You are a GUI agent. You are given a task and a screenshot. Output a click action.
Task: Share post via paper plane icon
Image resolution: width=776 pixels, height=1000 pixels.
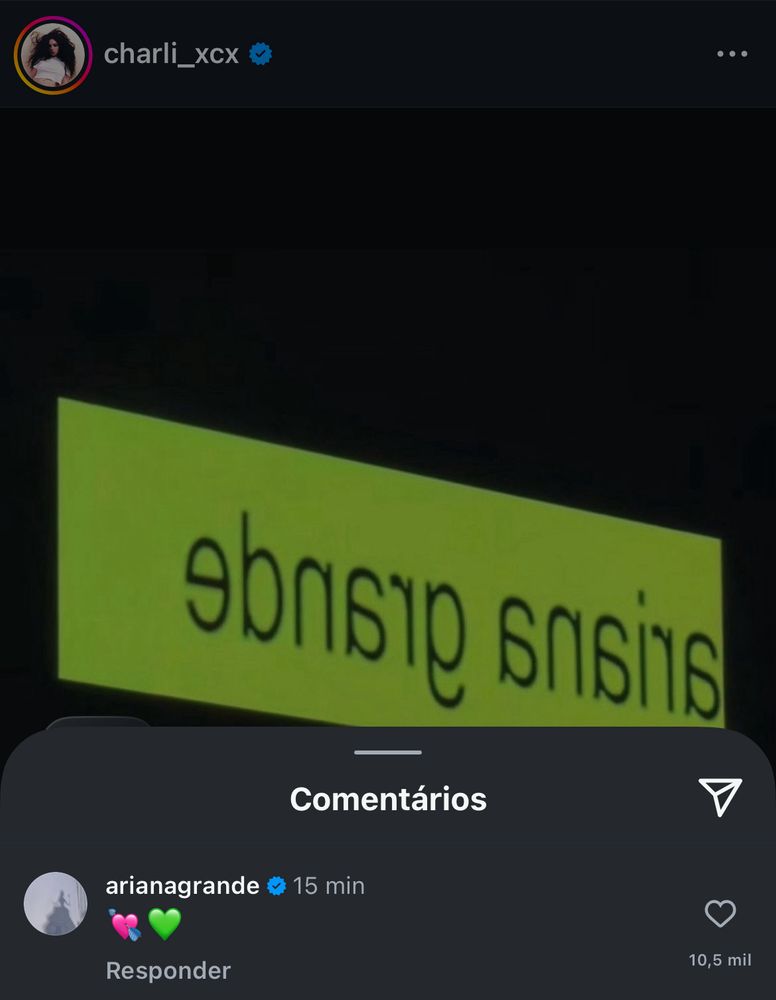(720, 796)
